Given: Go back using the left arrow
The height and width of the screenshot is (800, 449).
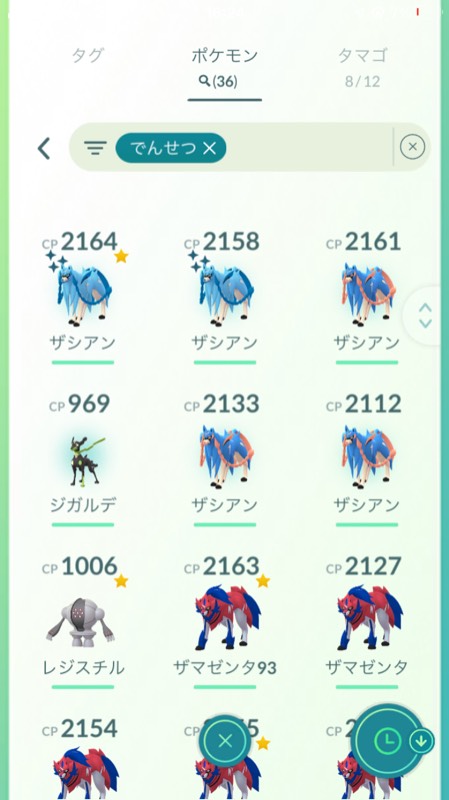Looking at the screenshot, I should 44,148.
